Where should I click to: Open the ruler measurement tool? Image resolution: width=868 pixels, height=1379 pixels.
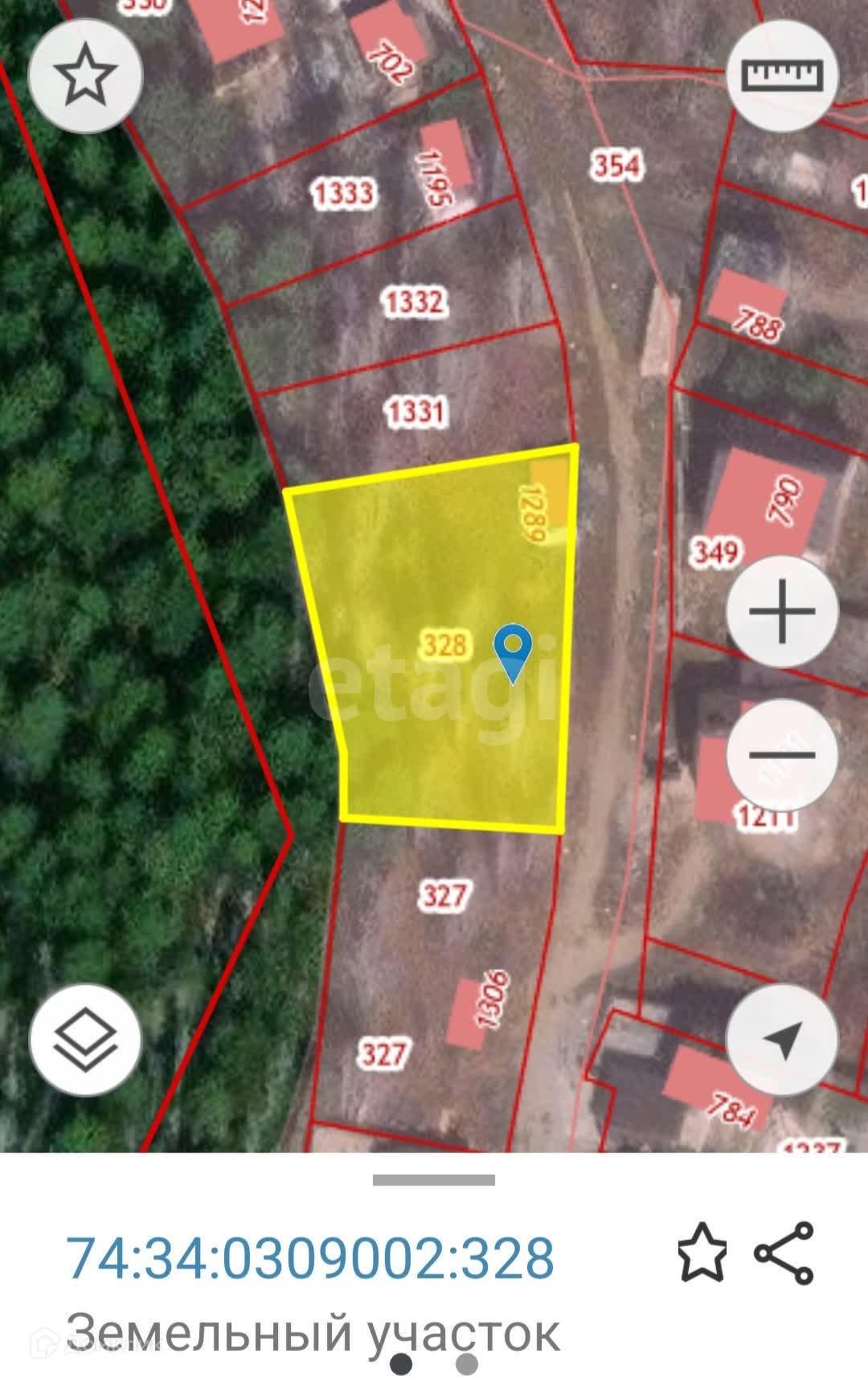tap(782, 76)
